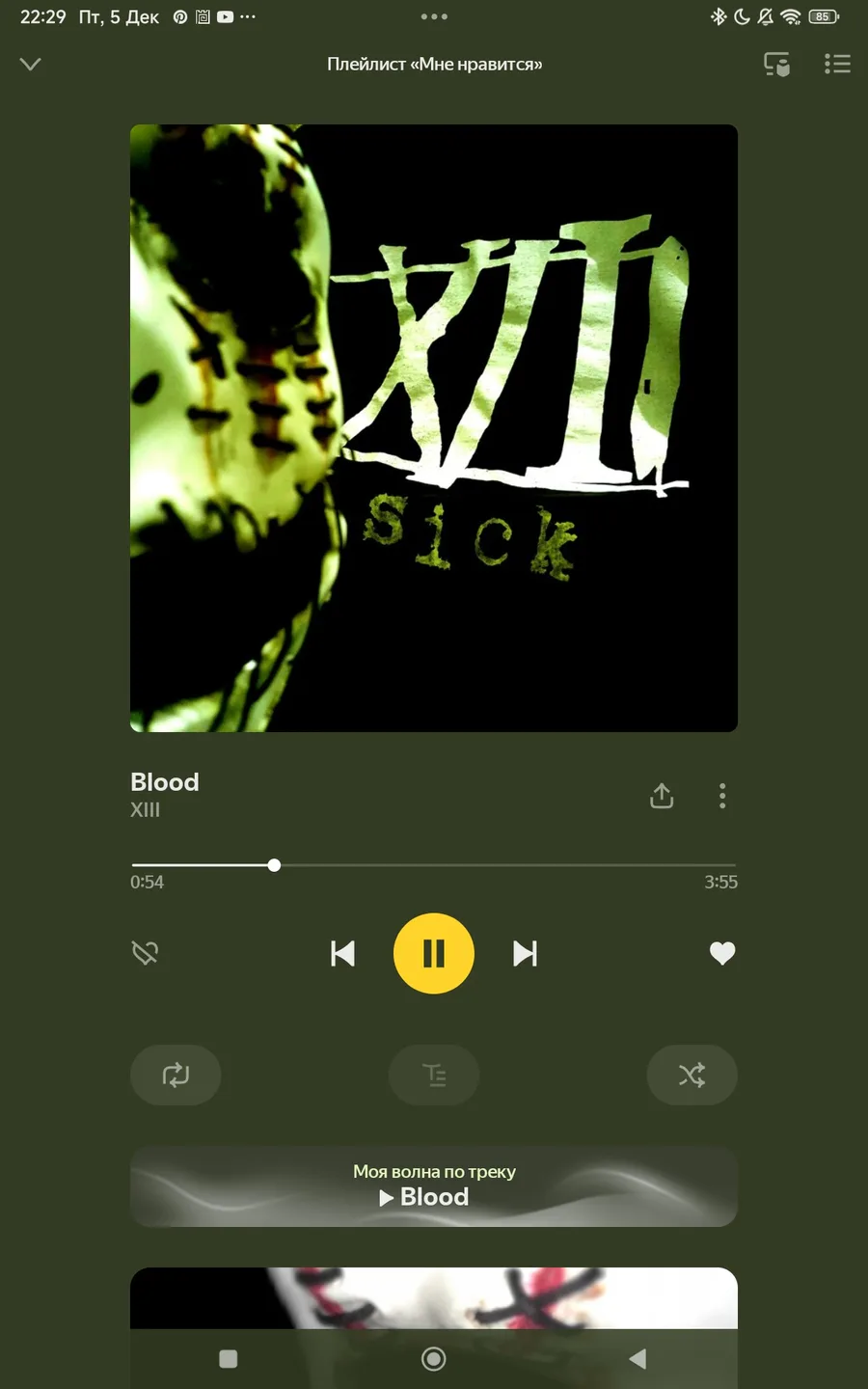Open the three-dot menu for Blood
868x1389 pixels.
(722, 796)
